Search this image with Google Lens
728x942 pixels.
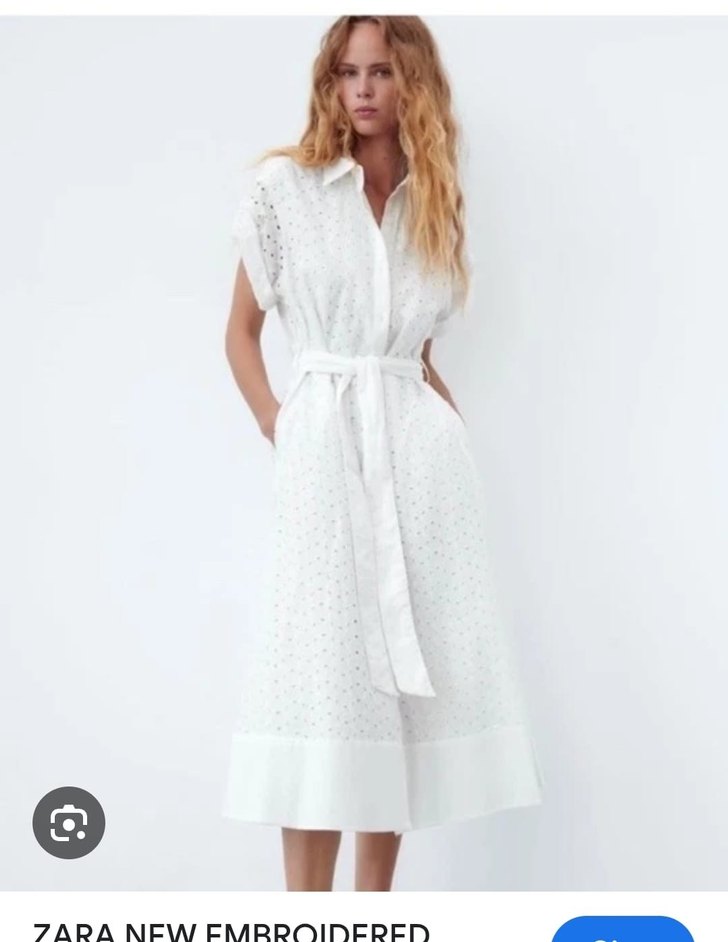click(69, 823)
